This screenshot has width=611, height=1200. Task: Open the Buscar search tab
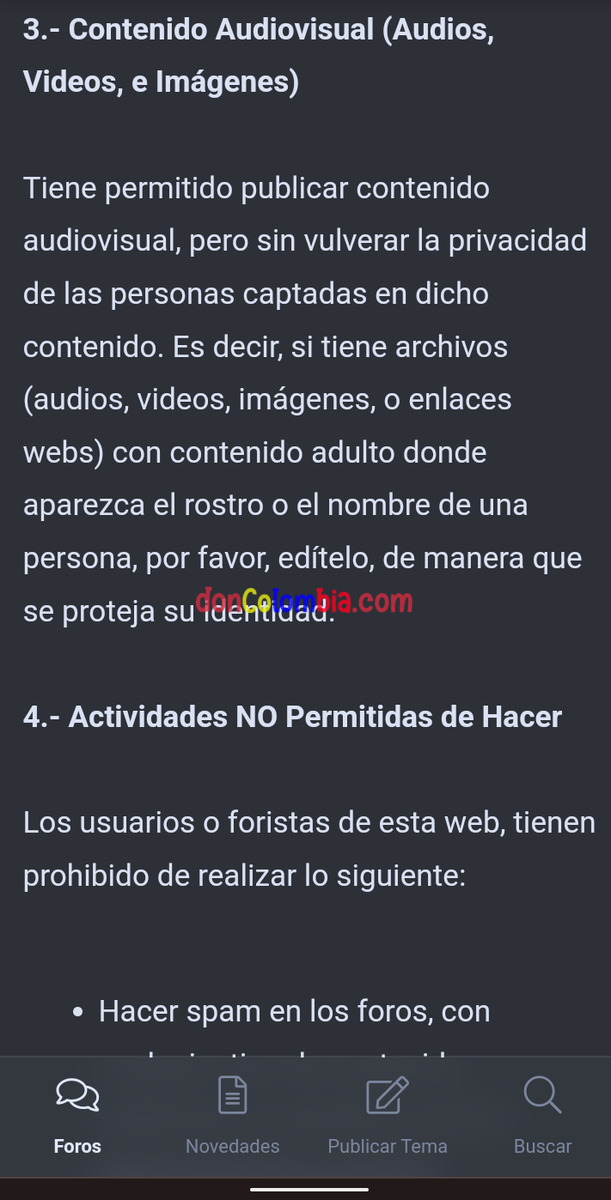tap(542, 1116)
